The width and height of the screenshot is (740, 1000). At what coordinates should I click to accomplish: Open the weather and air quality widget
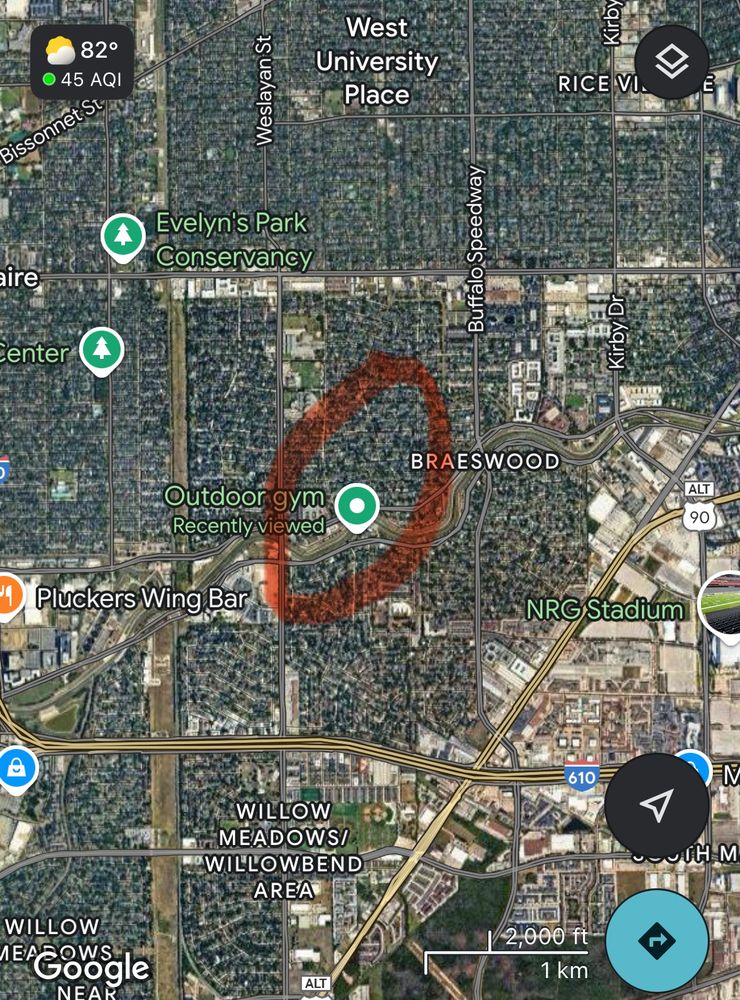(81, 64)
